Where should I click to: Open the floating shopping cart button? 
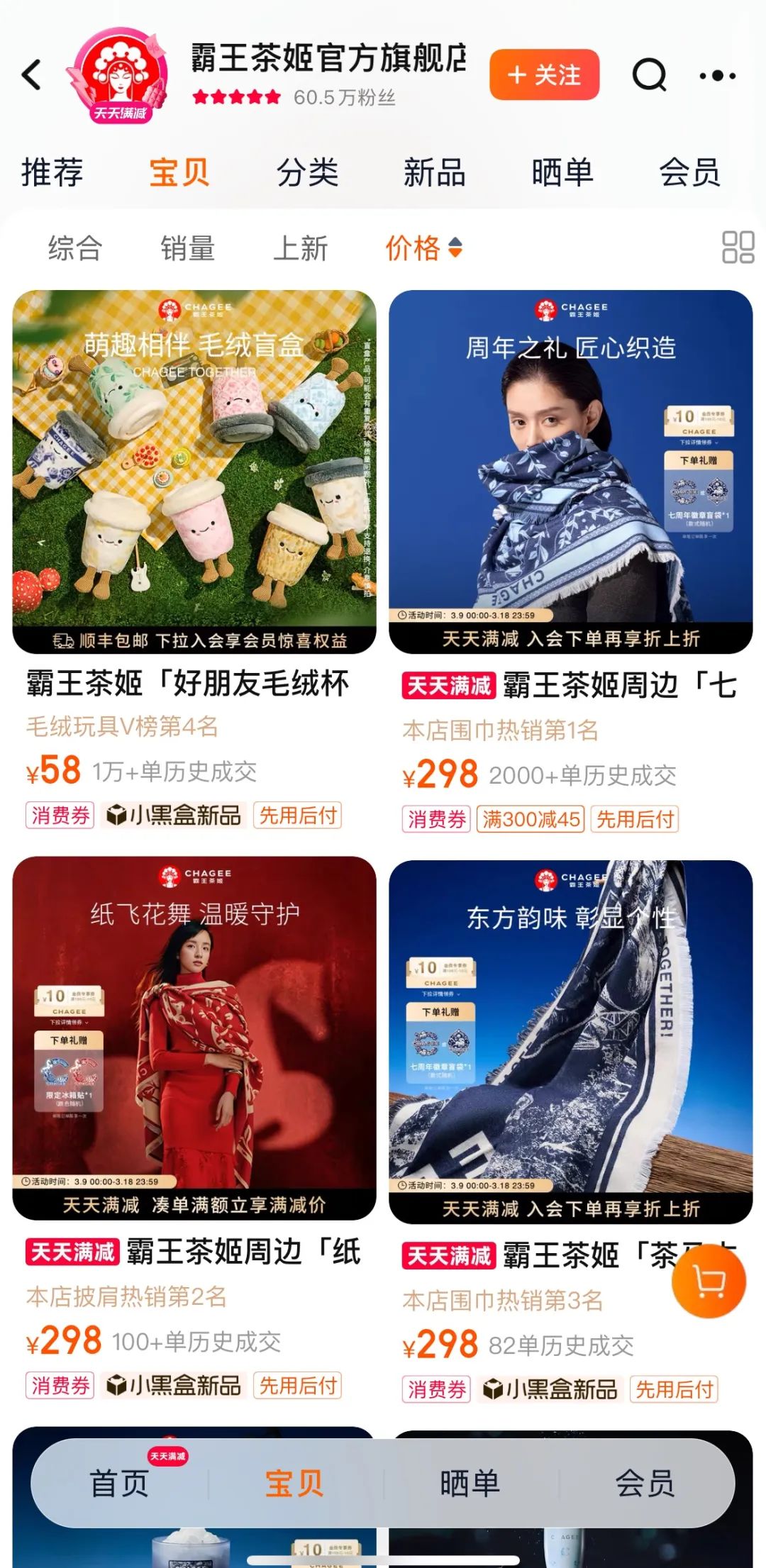pos(709,1281)
